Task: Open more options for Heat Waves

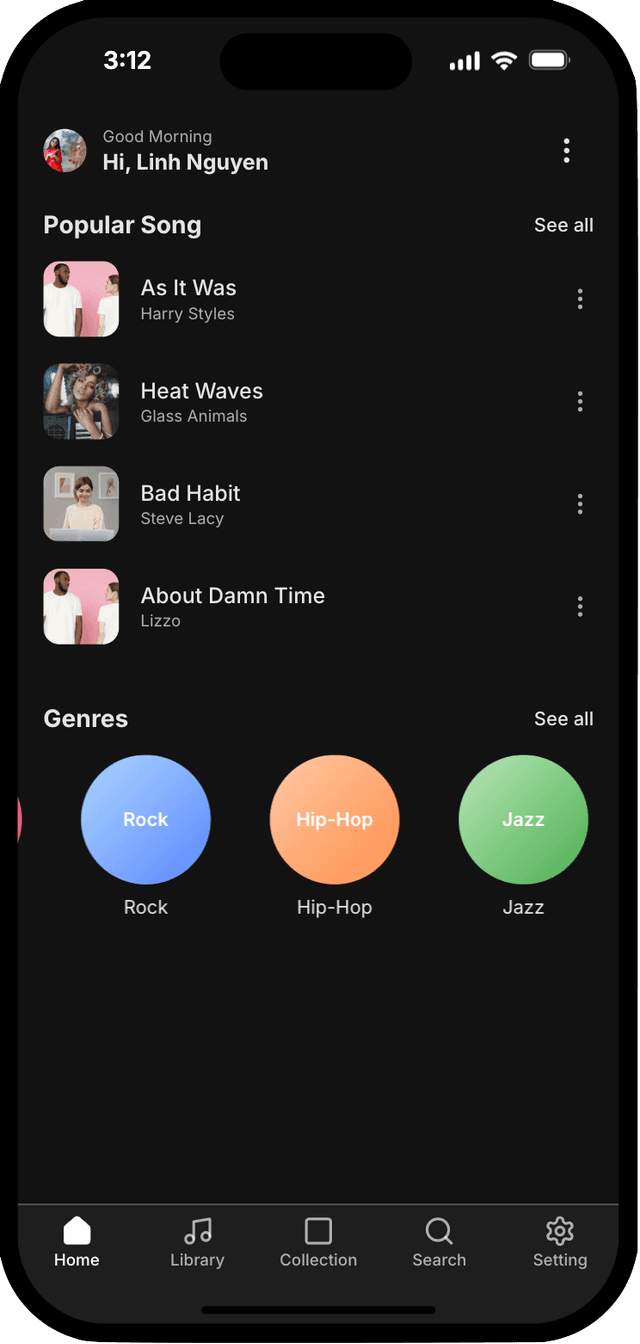Action: [580, 402]
